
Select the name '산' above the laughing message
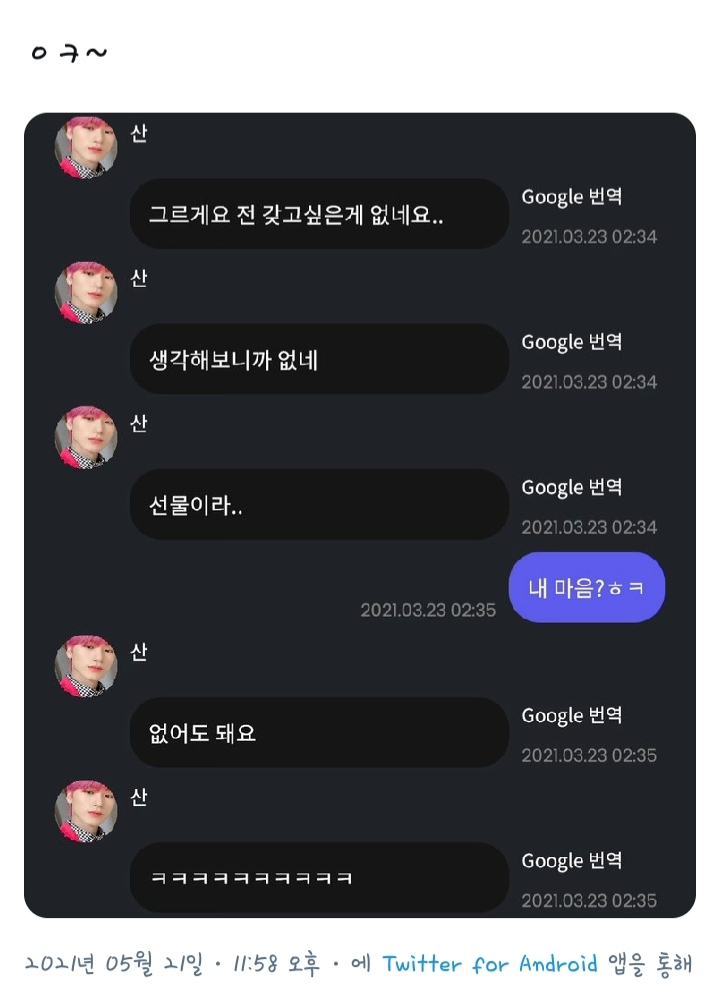[x=137, y=798]
